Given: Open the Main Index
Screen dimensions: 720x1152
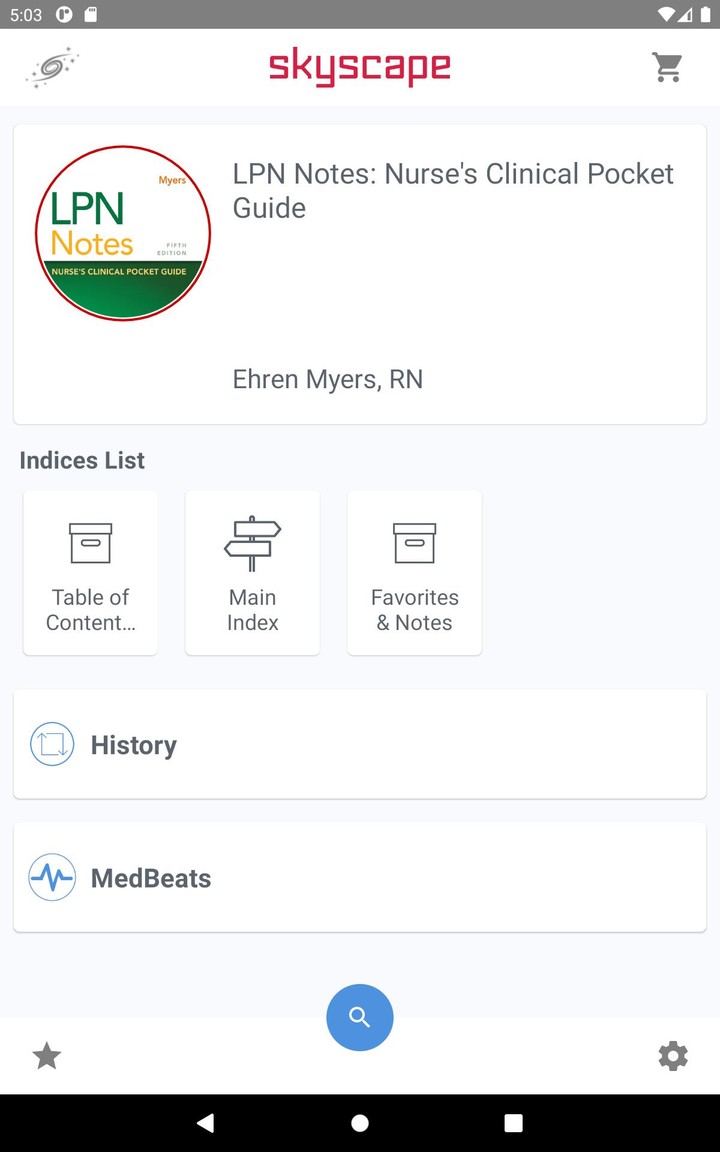Looking at the screenshot, I should tap(252, 572).
